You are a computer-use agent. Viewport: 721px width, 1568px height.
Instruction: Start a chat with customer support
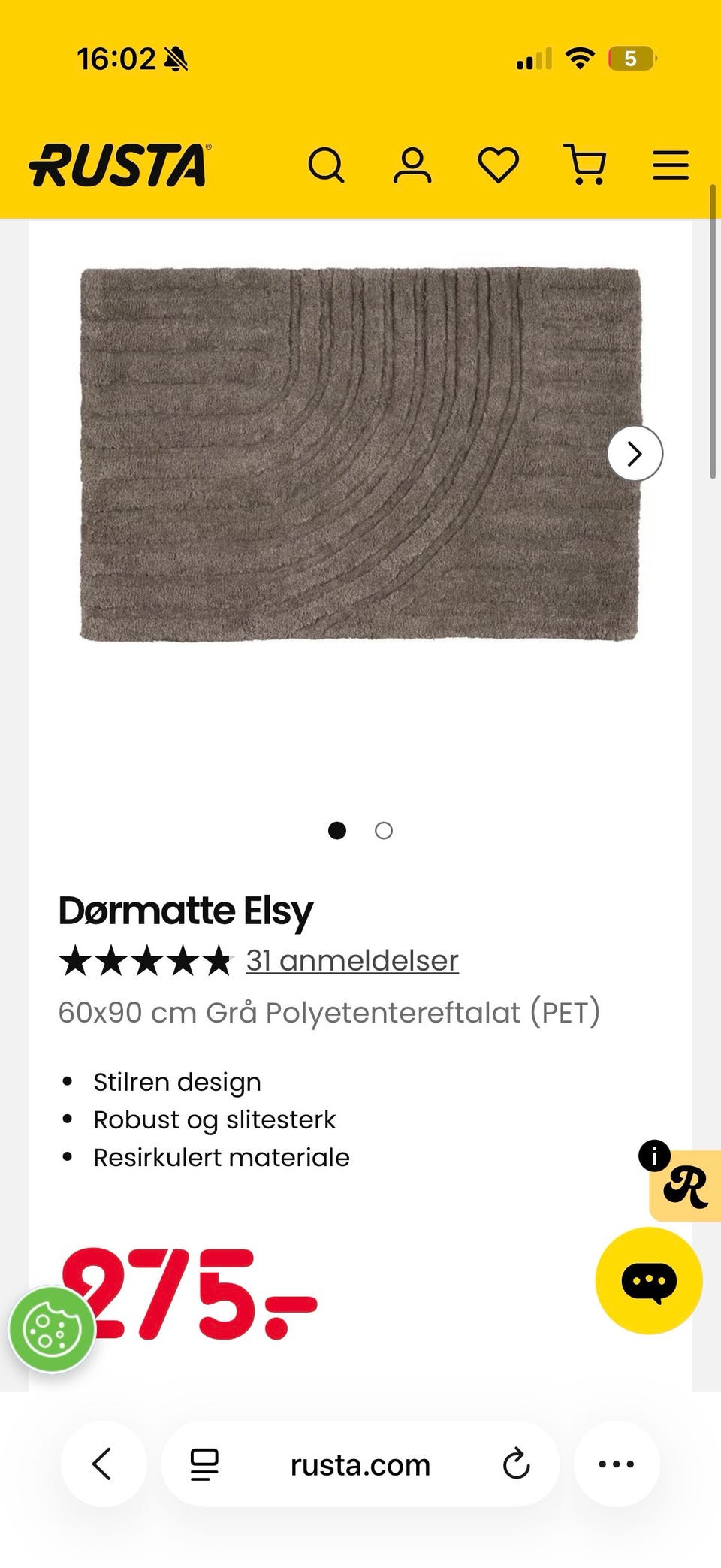click(x=648, y=1281)
